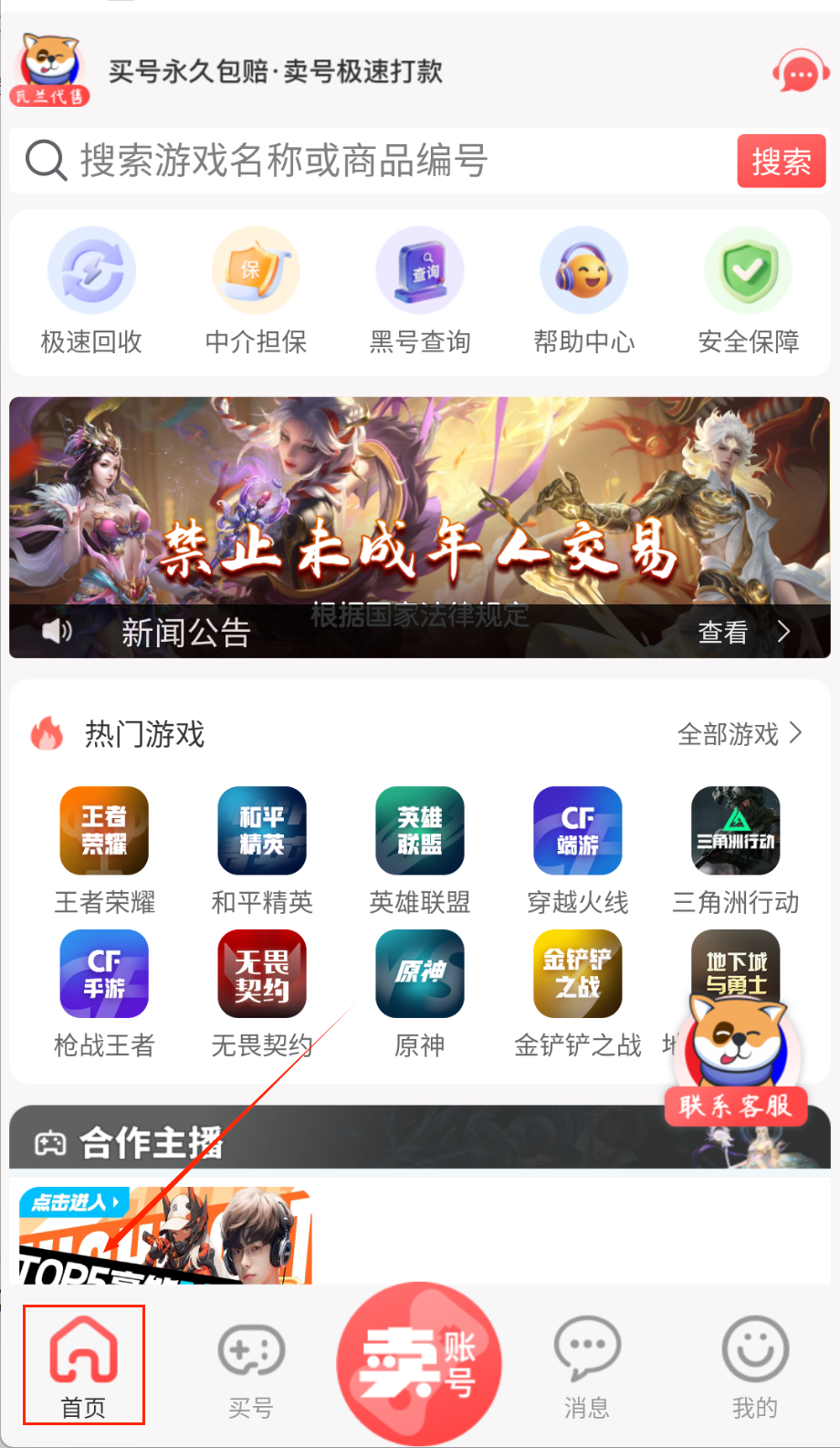Select the 三角洲行动 game

736,849
